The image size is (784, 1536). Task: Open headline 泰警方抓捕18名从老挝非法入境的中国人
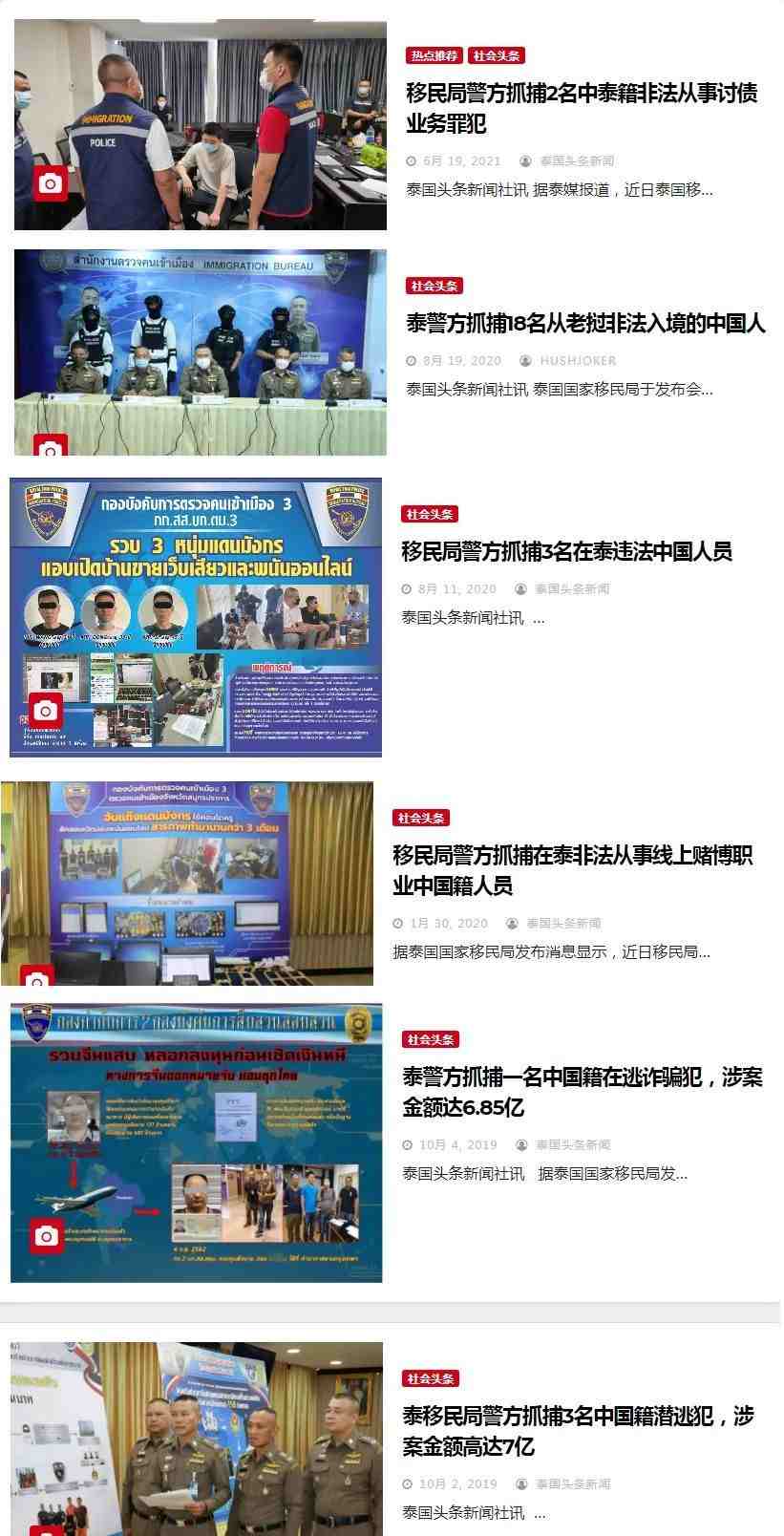click(585, 324)
